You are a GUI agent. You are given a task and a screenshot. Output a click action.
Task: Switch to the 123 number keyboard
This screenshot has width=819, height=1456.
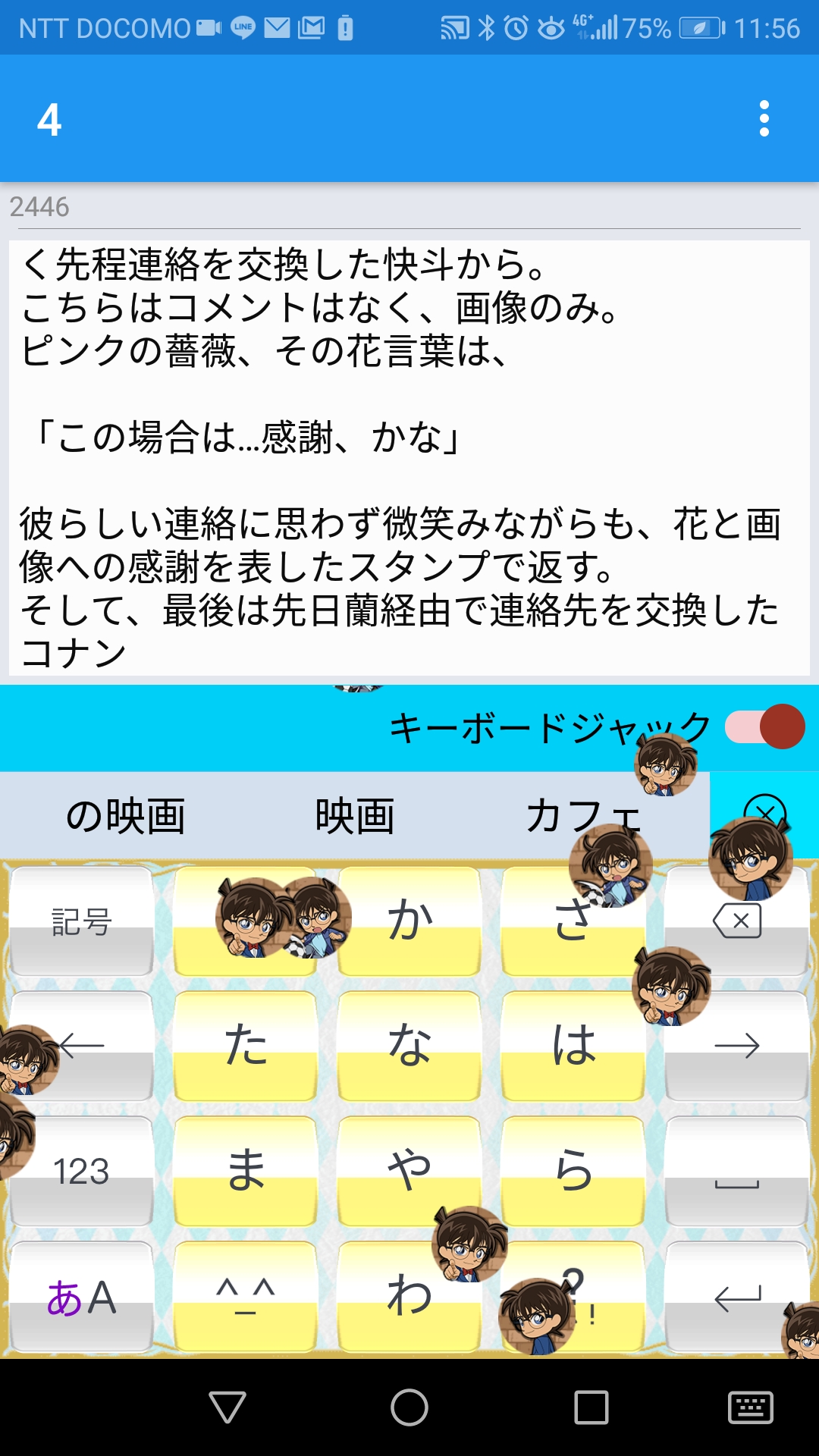point(81,1171)
